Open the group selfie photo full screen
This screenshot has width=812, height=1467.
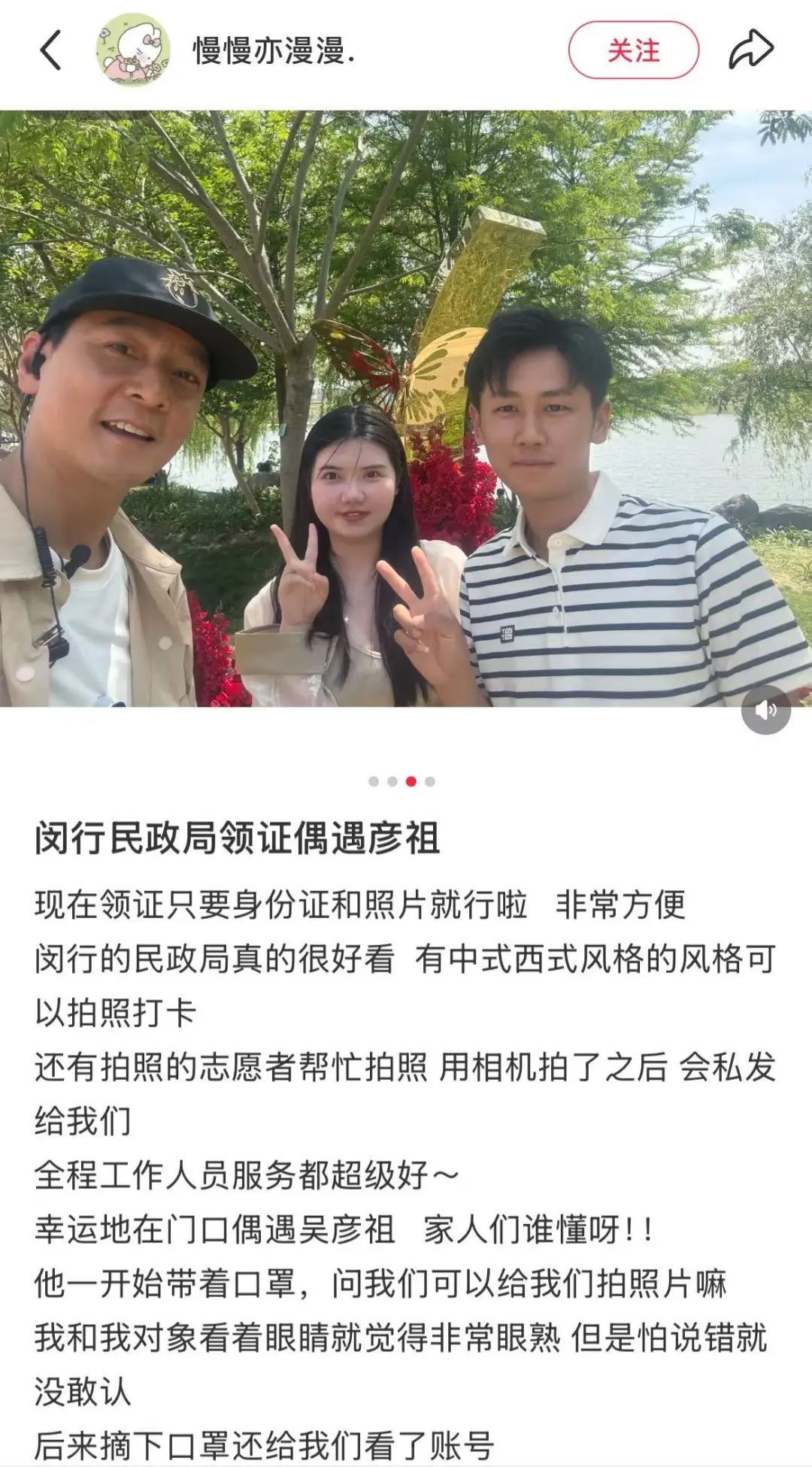pyautogui.click(x=406, y=408)
